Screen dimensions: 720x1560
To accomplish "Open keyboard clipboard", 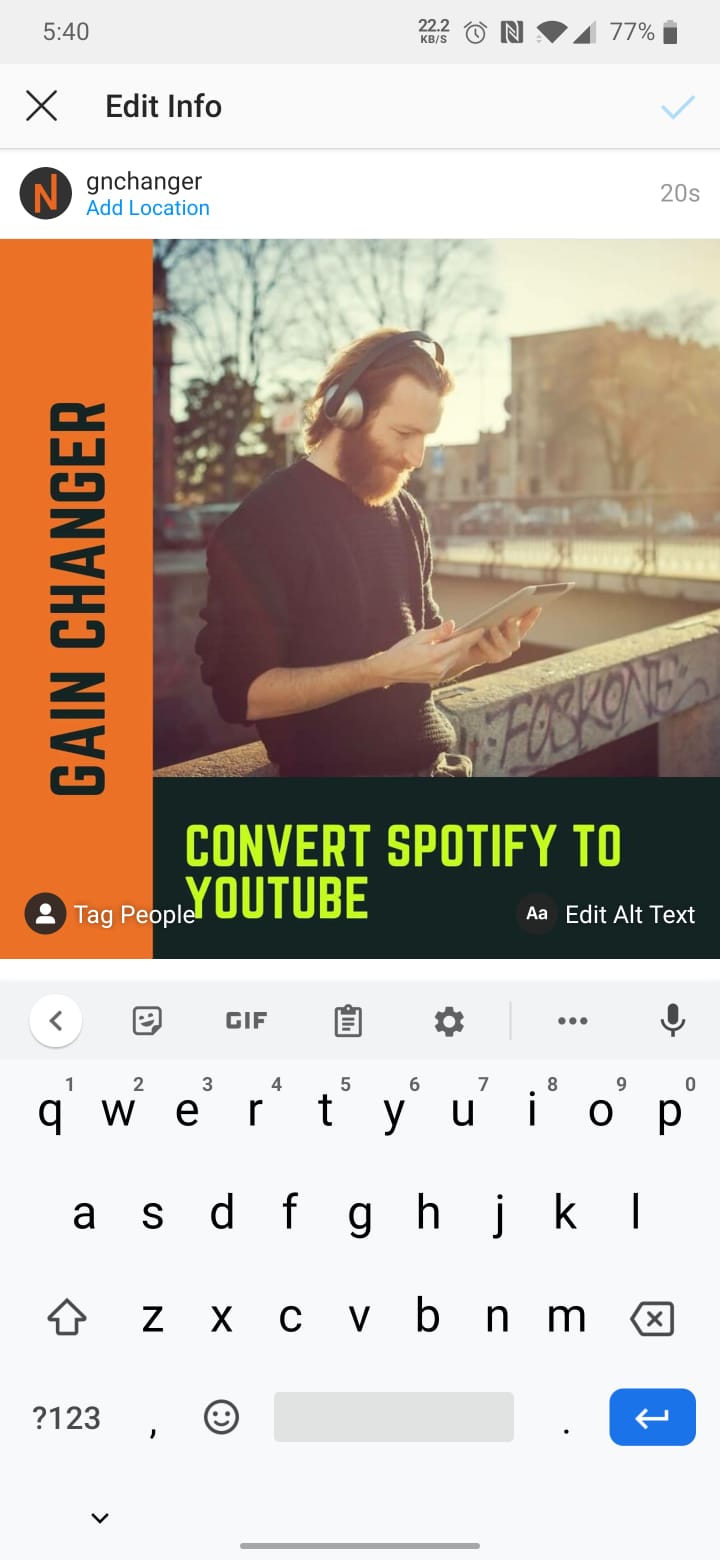I will [348, 1021].
